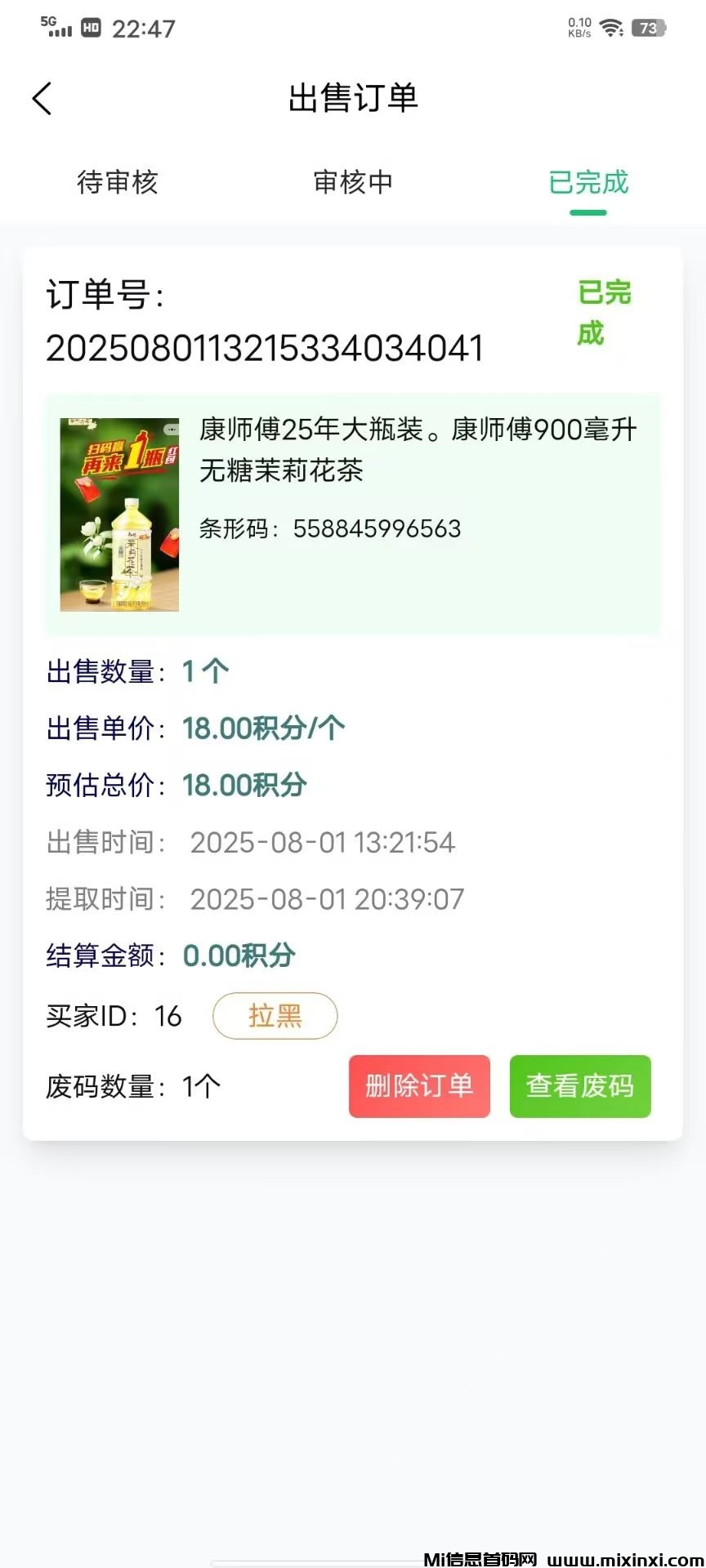Tap the red 删除订单 button

pos(419,1086)
